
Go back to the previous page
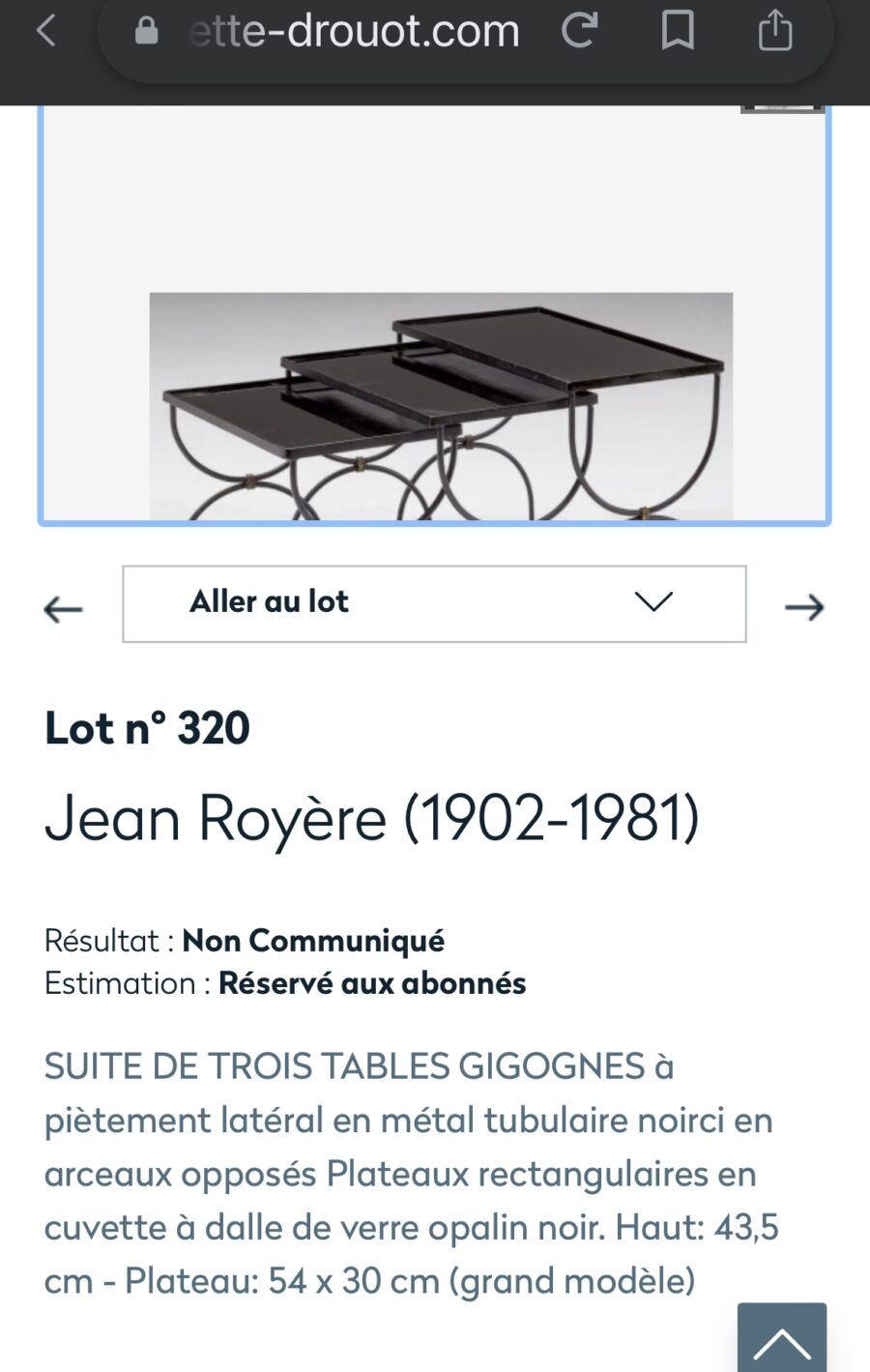coord(45,31)
